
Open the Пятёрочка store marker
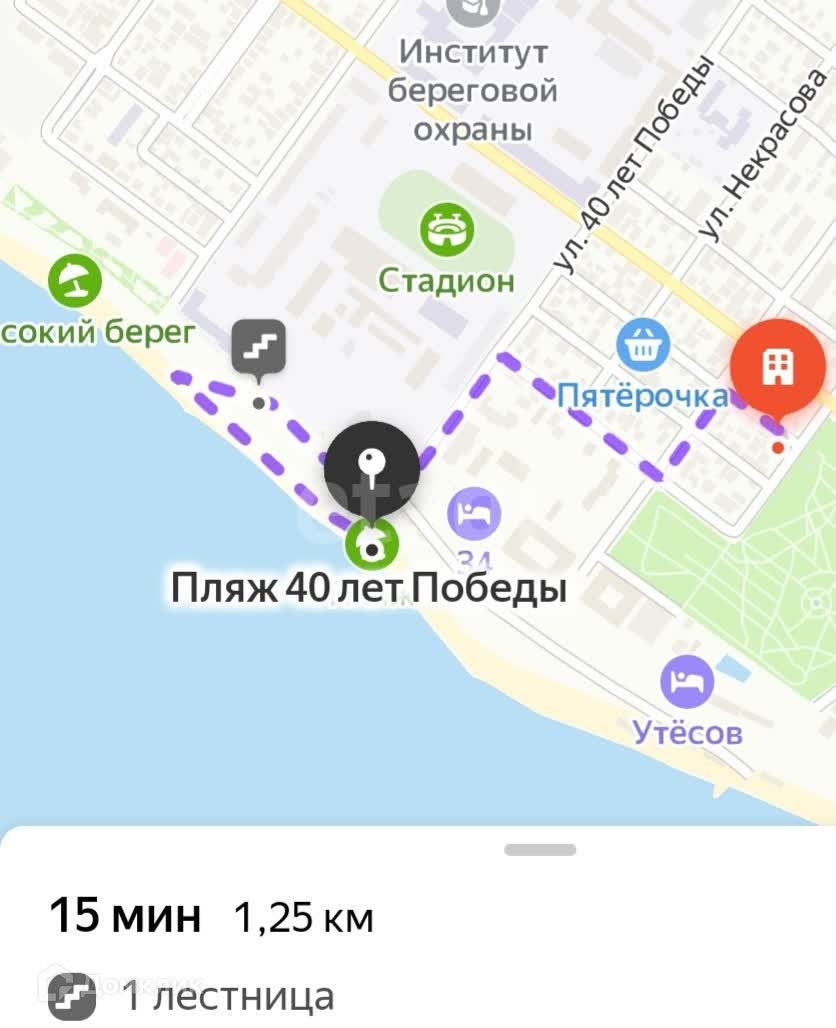click(x=642, y=347)
